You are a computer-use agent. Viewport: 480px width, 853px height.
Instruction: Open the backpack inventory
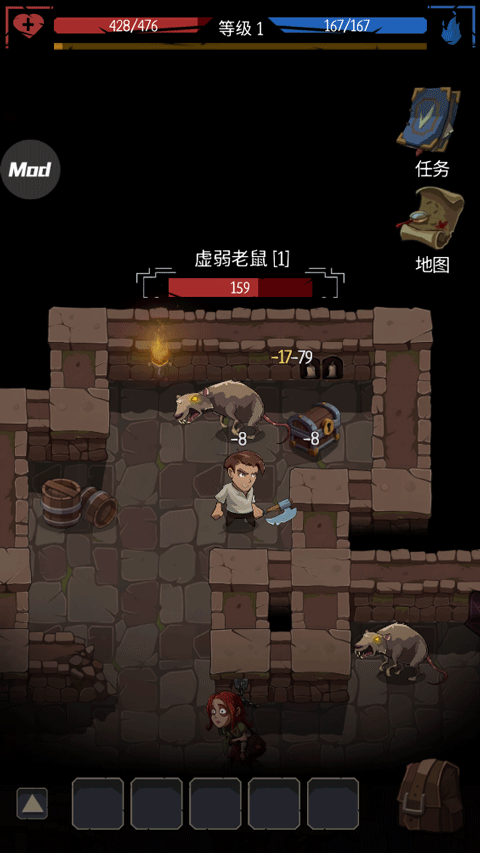point(429,794)
